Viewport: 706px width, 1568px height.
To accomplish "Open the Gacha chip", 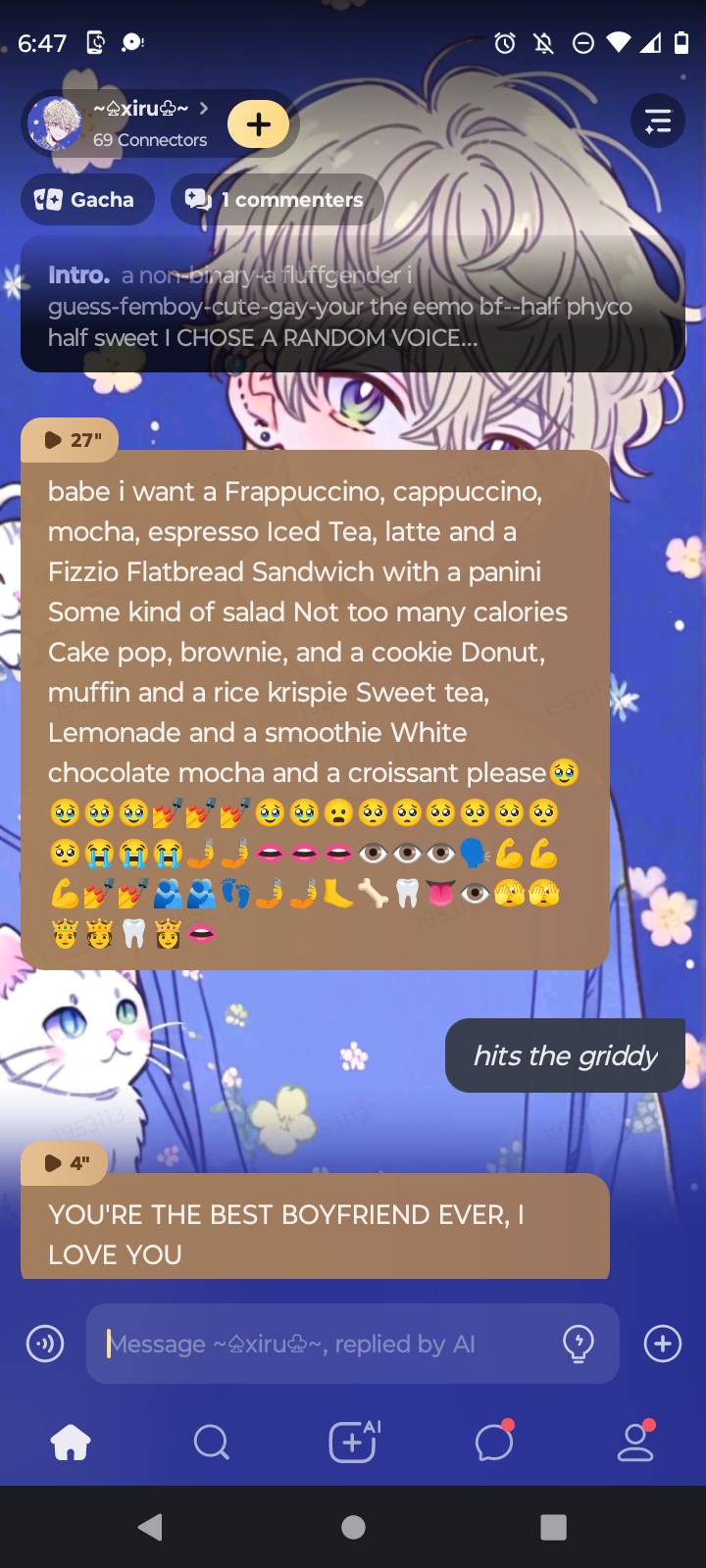I will (86, 200).
